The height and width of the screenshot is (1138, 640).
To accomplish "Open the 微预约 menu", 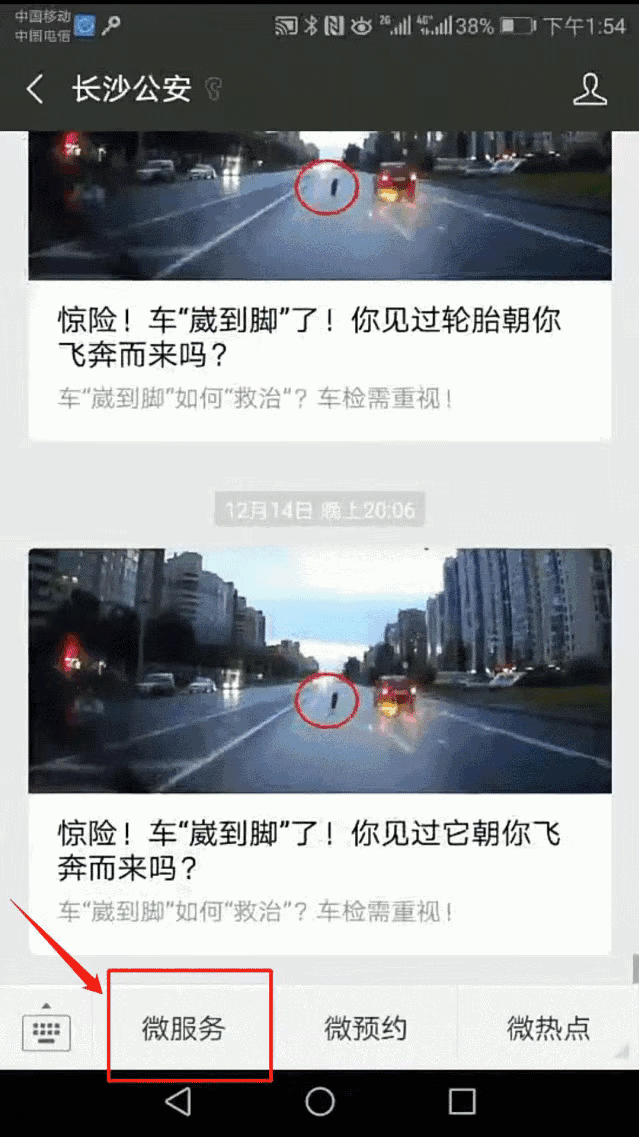I will (x=366, y=1028).
